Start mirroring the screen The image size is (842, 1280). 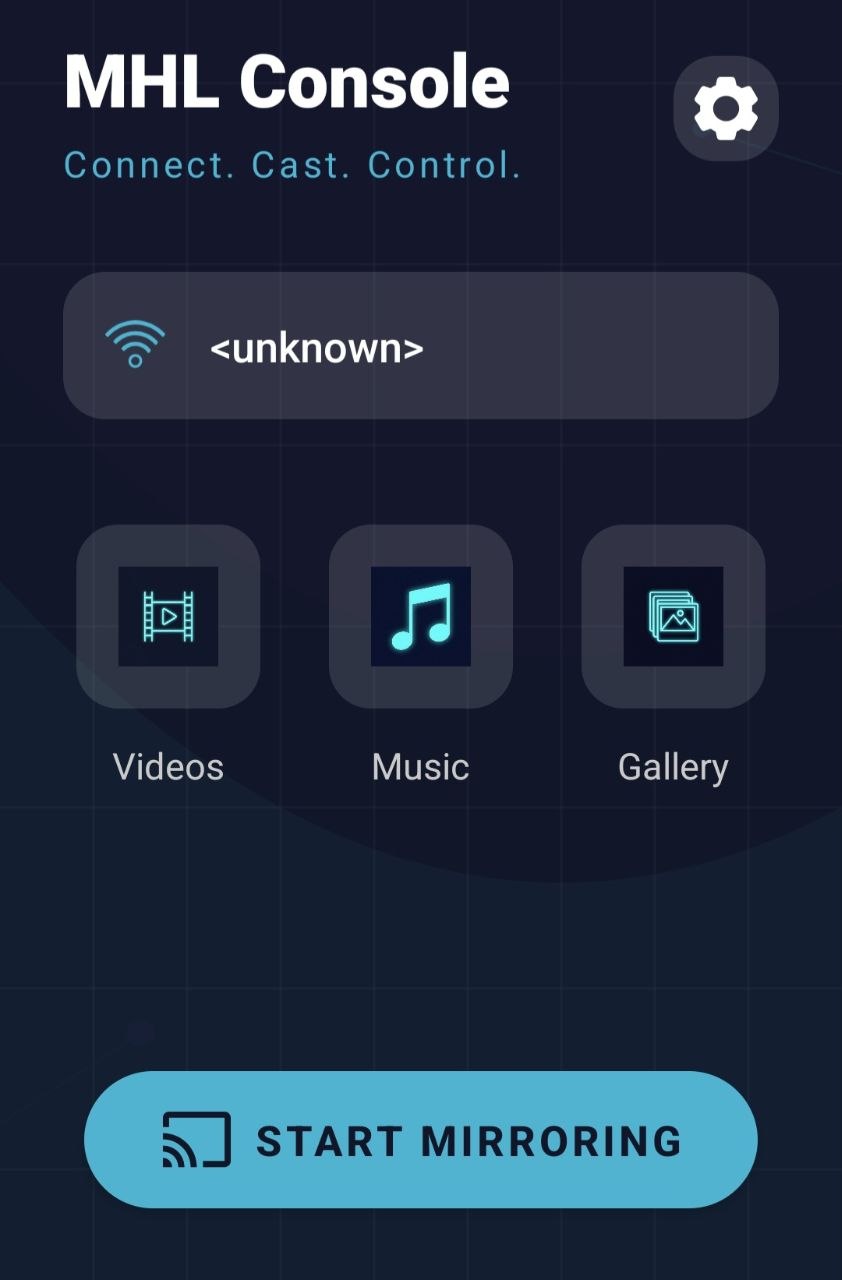click(x=420, y=1140)
